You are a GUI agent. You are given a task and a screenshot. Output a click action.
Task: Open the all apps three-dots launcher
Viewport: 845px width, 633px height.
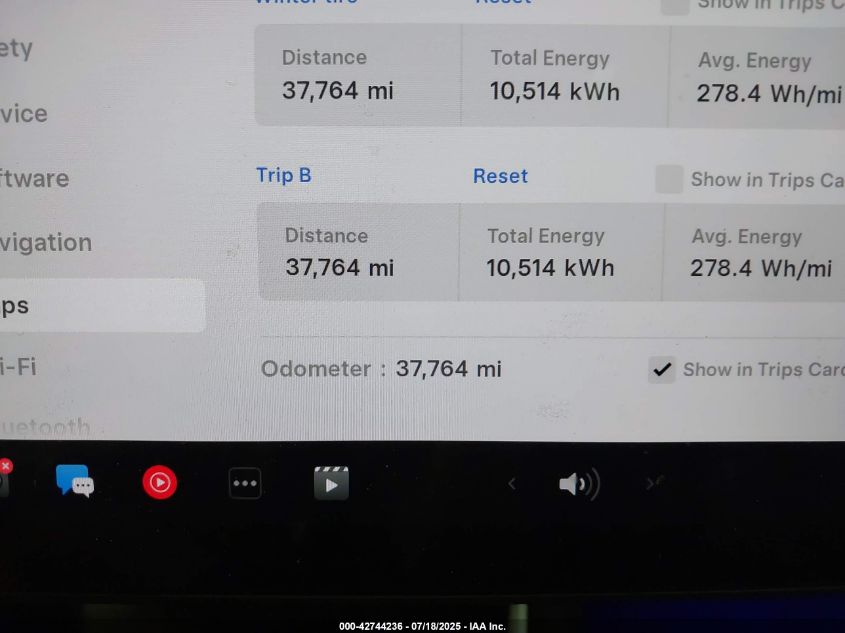[245, 483]
